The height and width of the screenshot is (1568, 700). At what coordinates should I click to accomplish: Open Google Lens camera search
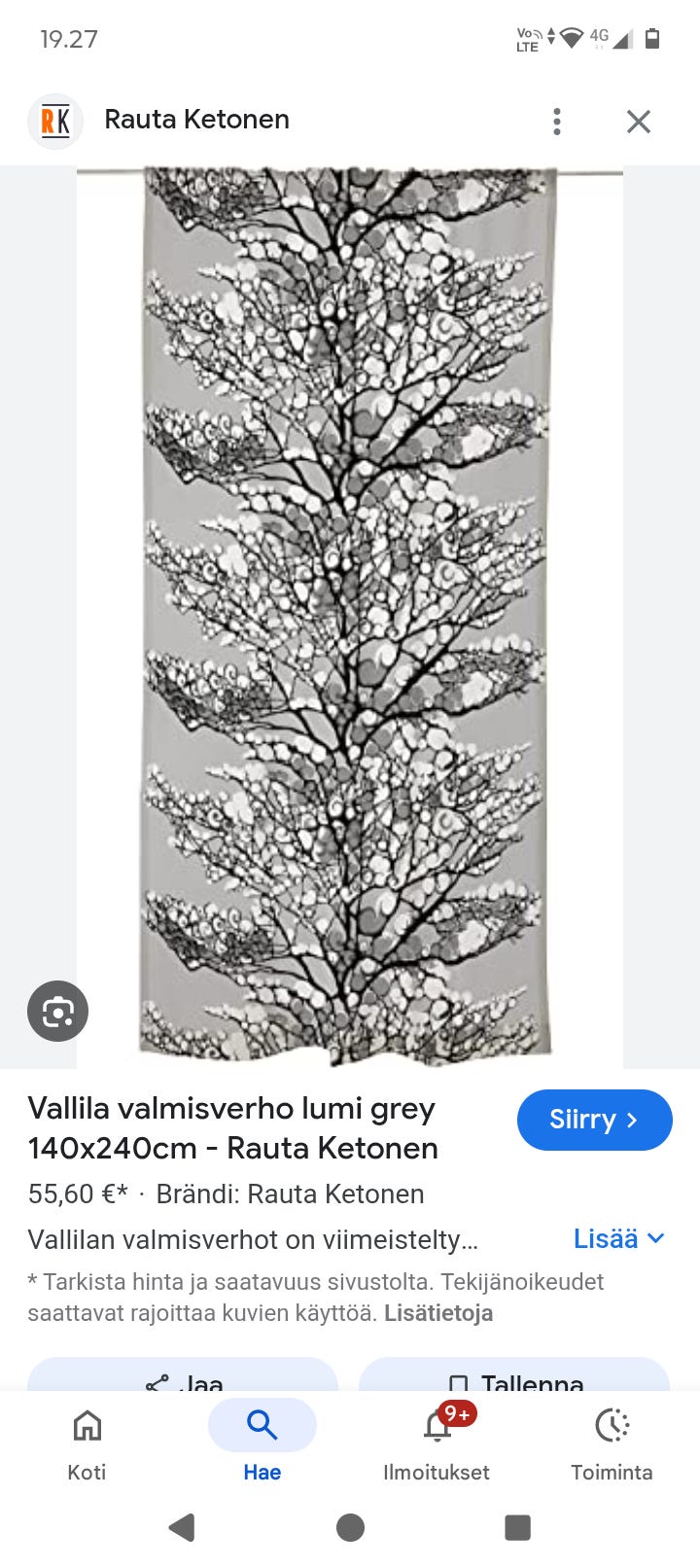[x=57, y=1011]
